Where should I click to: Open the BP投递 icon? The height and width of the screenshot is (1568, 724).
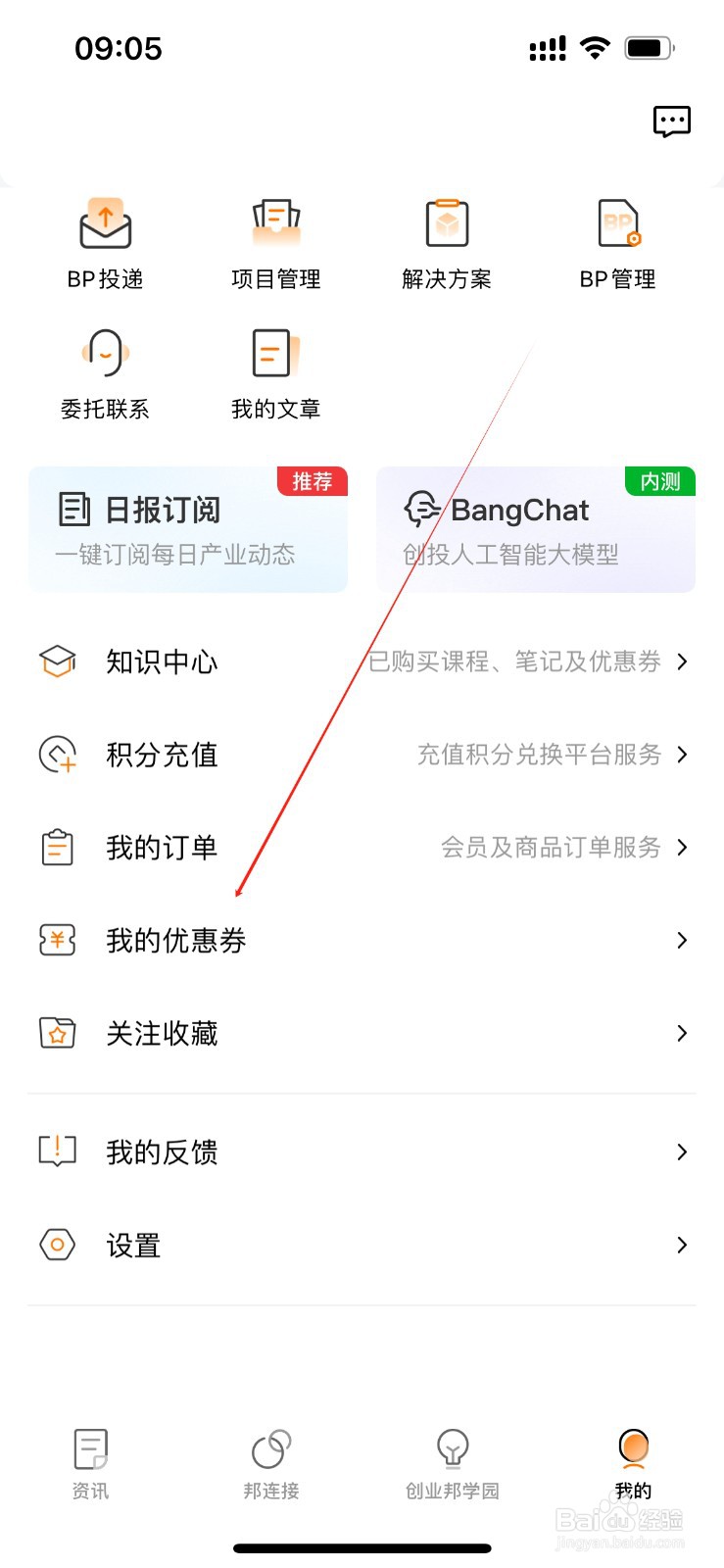pyautogui.click(x=105, y=223)
